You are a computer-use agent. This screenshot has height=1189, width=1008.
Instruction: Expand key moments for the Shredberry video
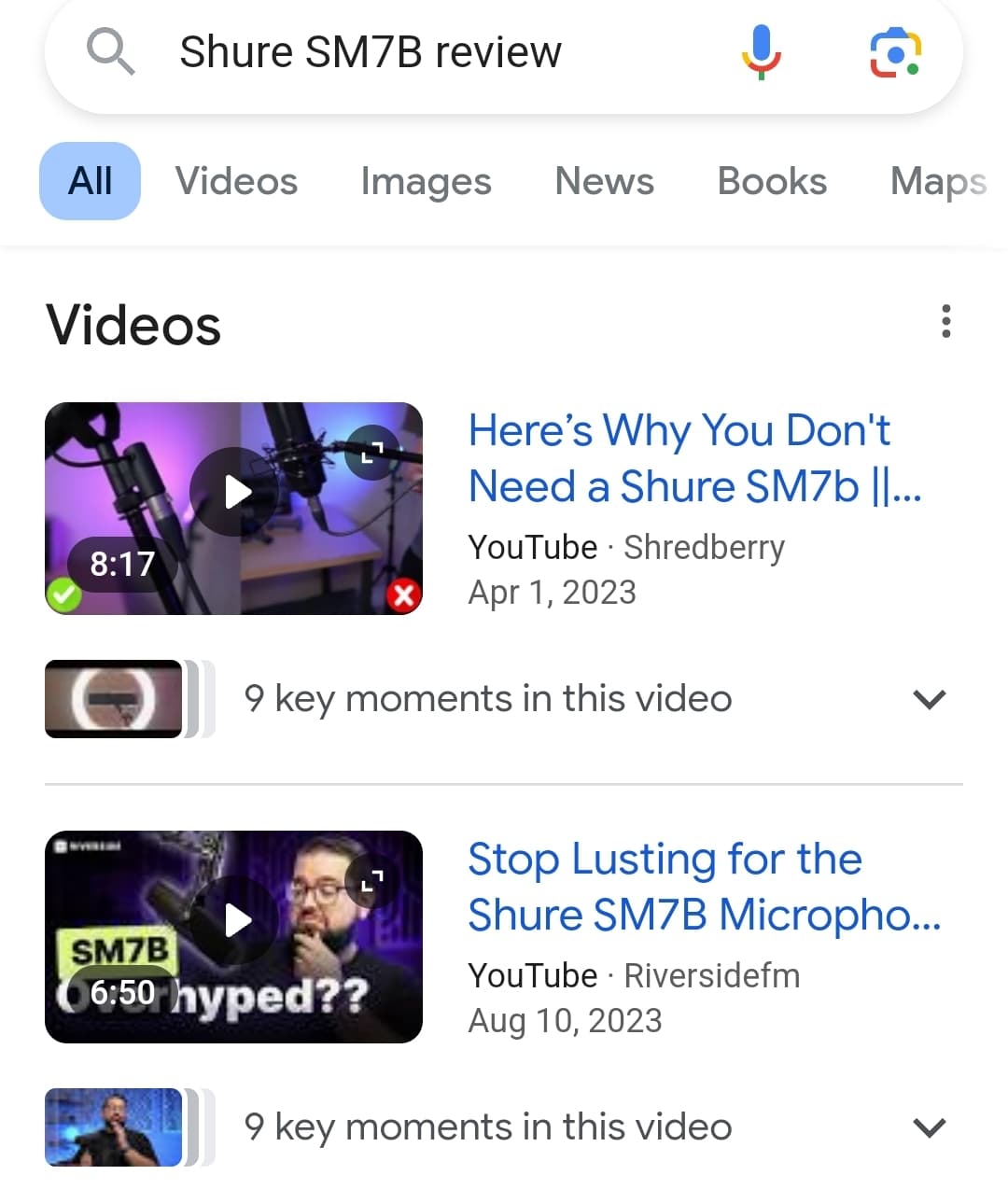click(x=929, y=699)
